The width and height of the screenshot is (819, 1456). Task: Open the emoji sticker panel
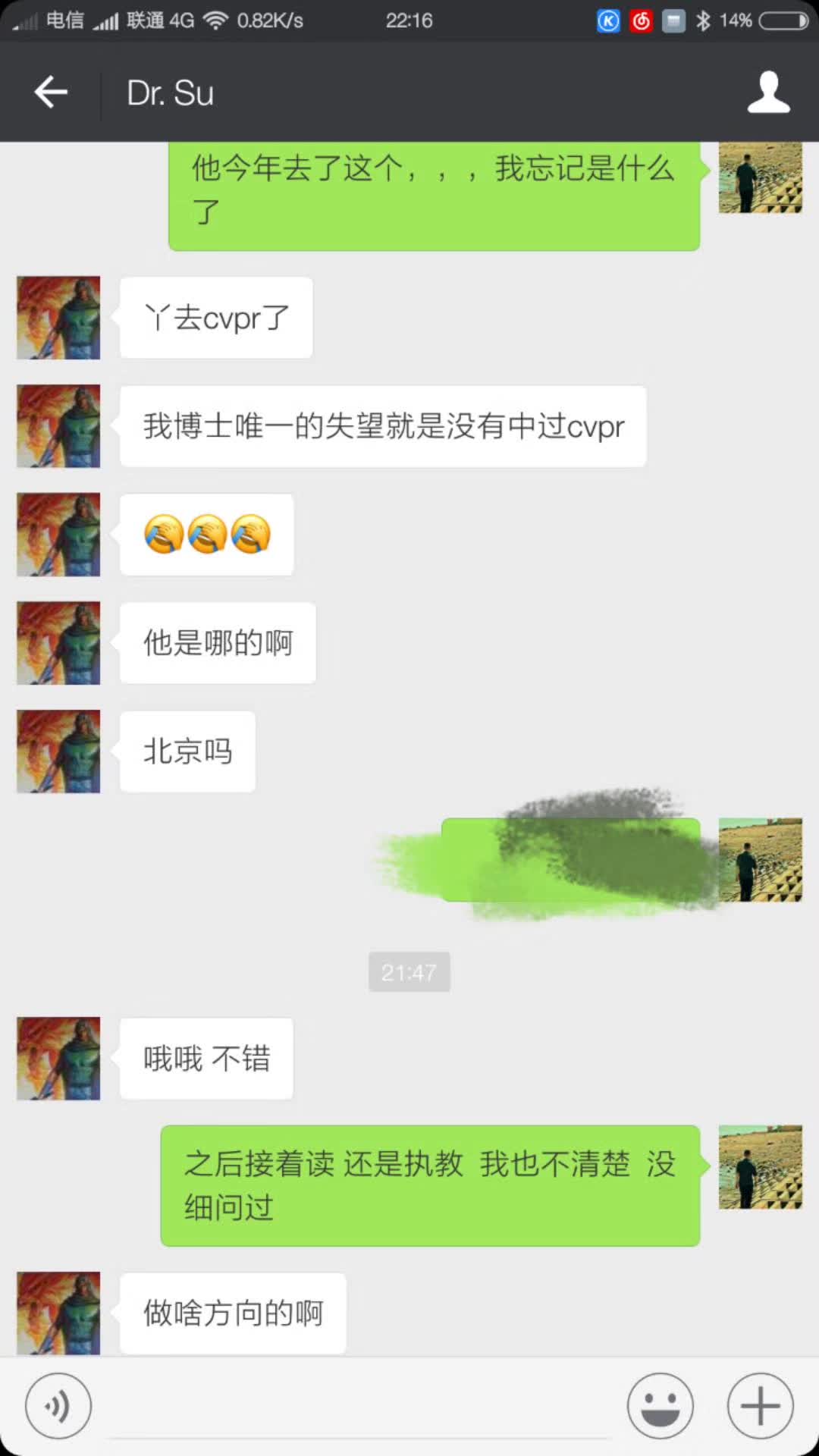[x=660, y=1406]
